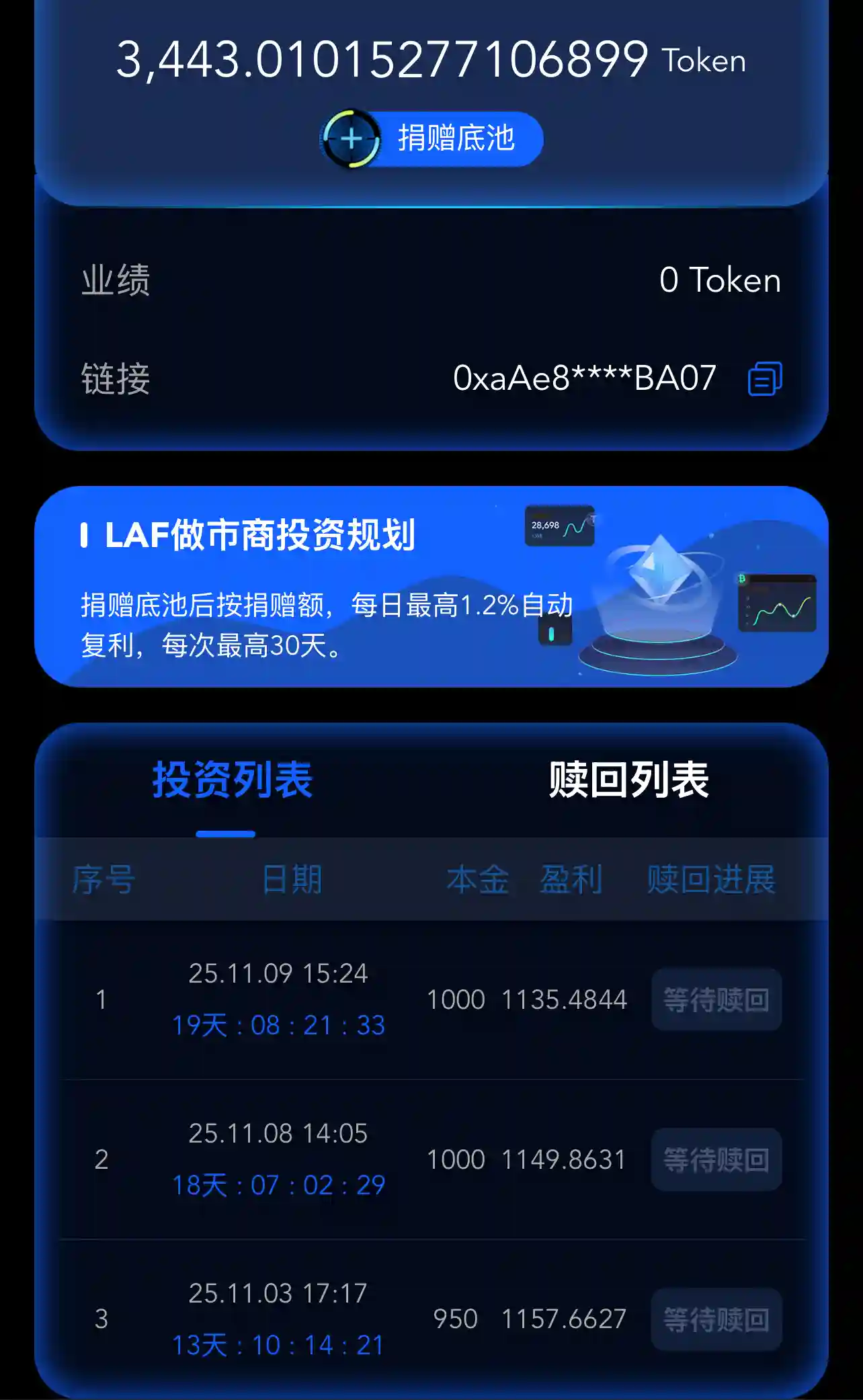Tap 等待赎回 for the 25.11.08 investment
The height and width of the screenshot is (1400, 863).
[716, 1159]
